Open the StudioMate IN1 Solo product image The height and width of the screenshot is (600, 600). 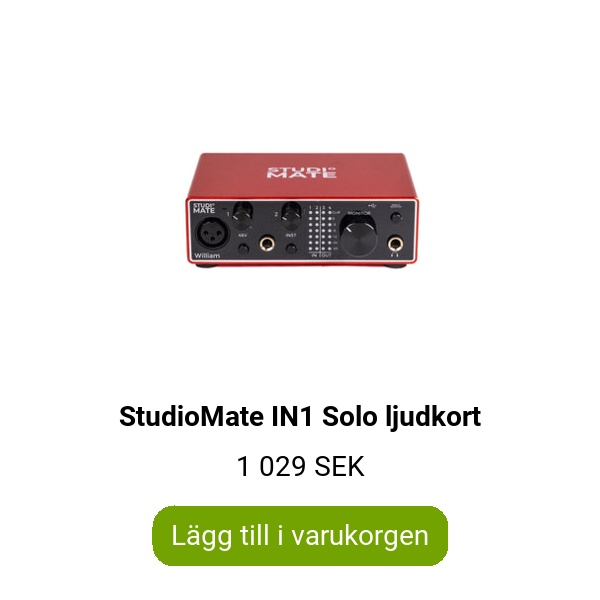[300, 210]
